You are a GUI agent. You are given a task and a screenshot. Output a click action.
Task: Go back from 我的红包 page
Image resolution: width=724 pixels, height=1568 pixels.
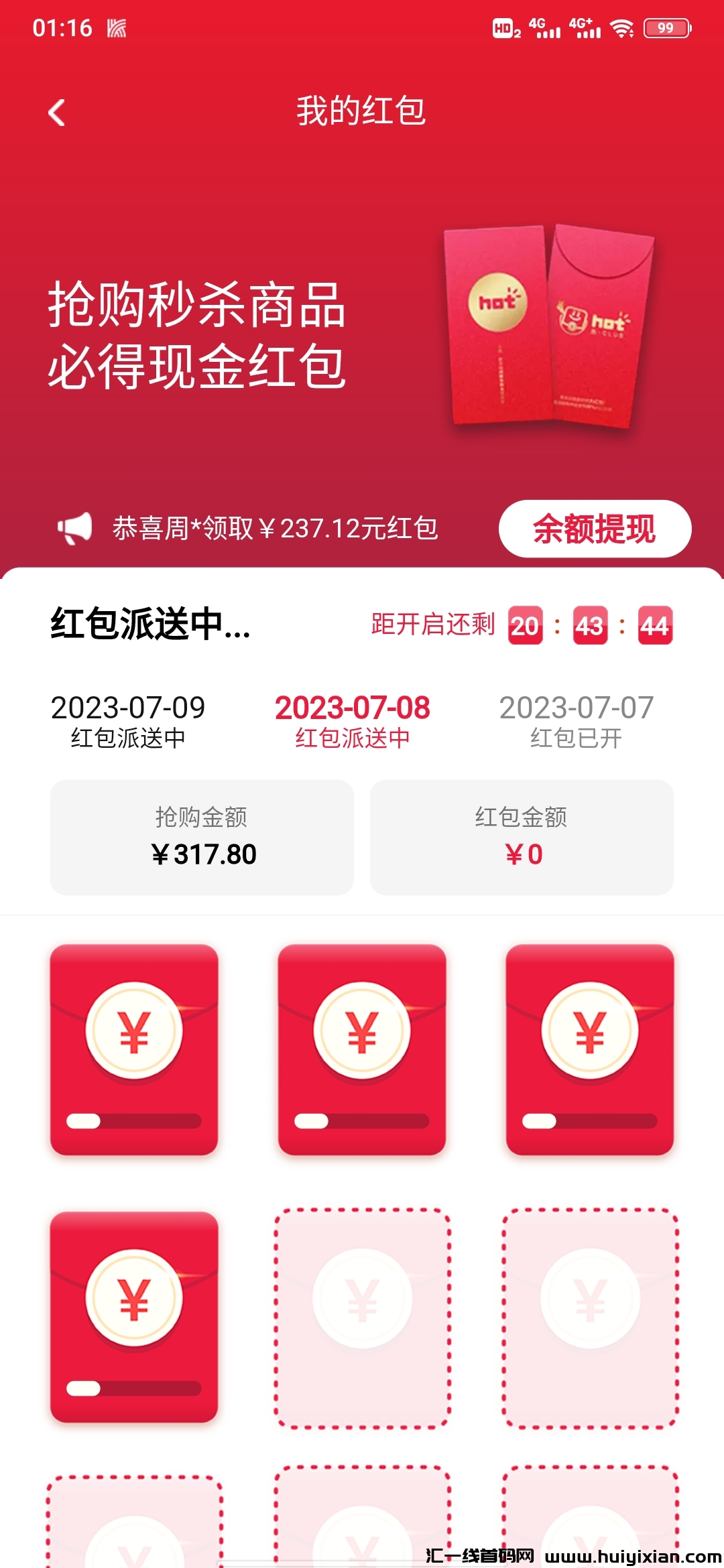57,113
